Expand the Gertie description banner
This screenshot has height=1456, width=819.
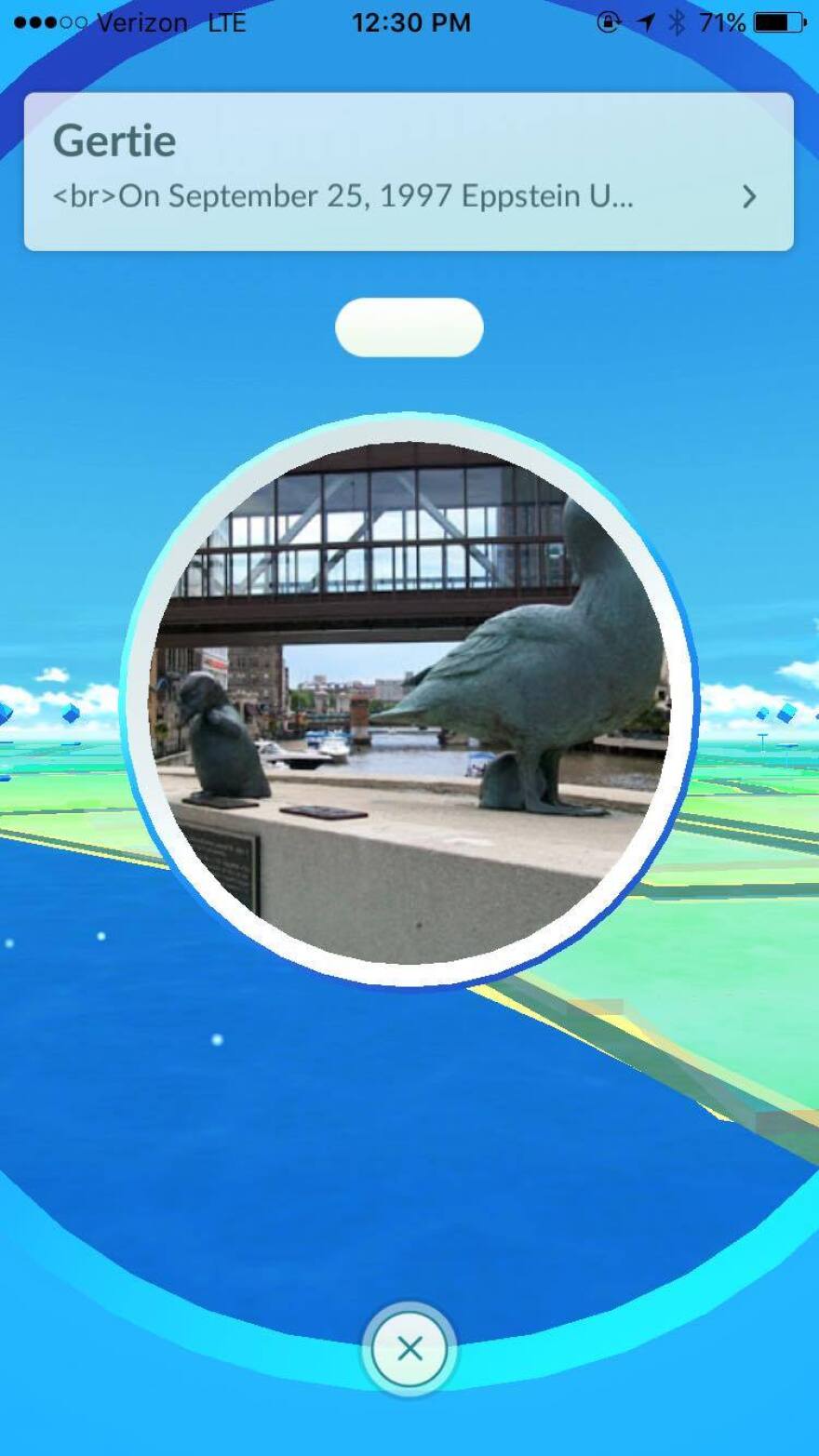click(409, 171)
